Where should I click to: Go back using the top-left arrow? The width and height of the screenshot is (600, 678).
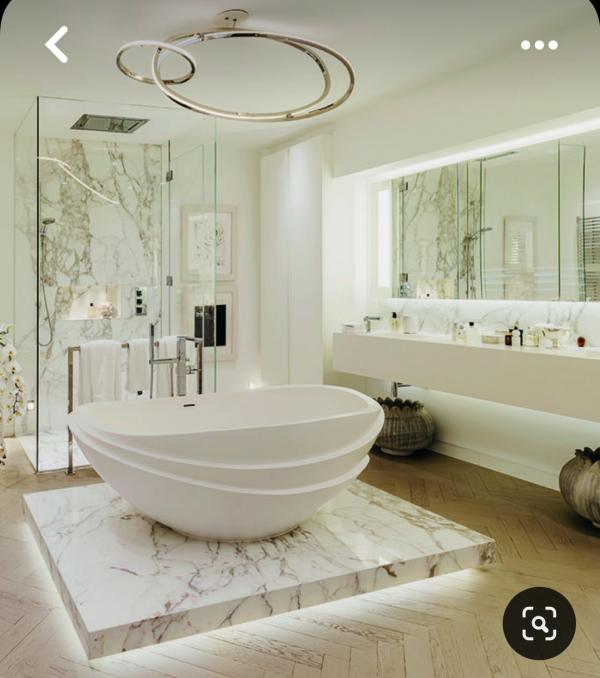coord(57,44)
